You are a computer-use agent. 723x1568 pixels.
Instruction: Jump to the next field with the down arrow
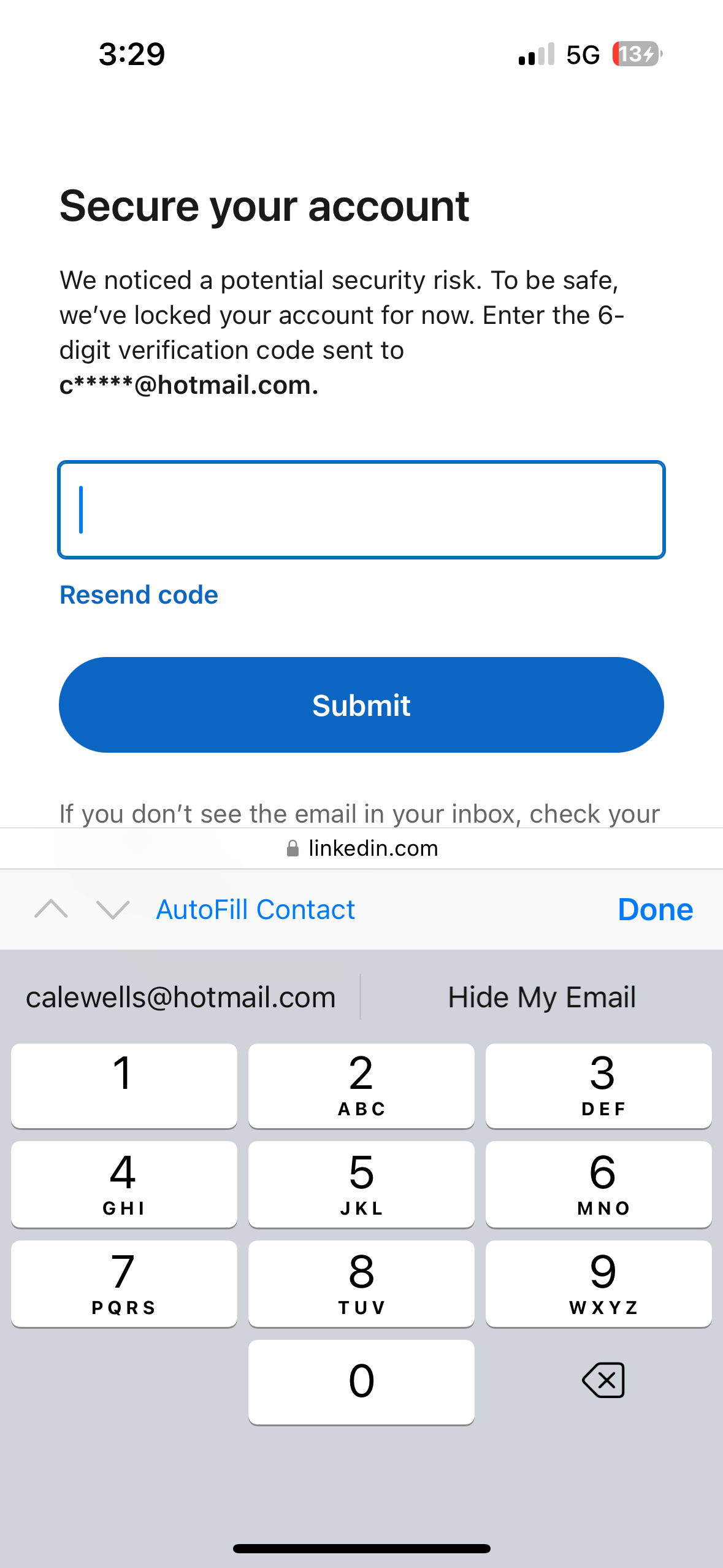click(113, 909)
